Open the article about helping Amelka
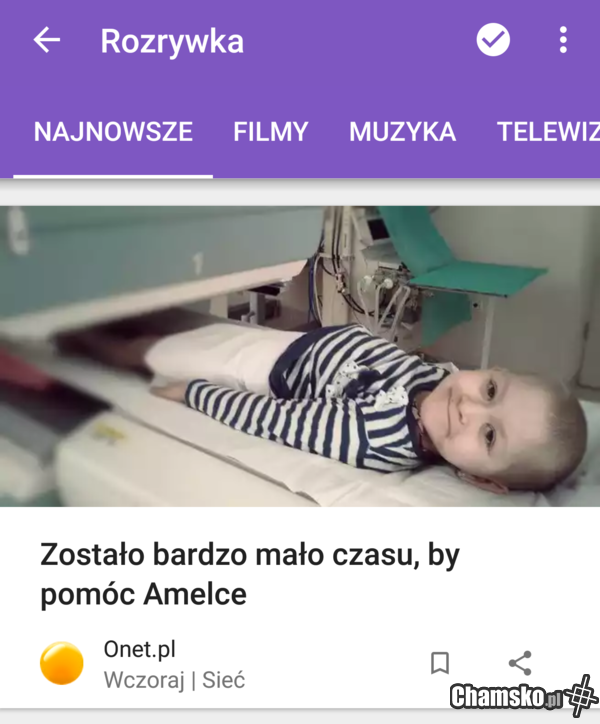 (x=250, y=574)
